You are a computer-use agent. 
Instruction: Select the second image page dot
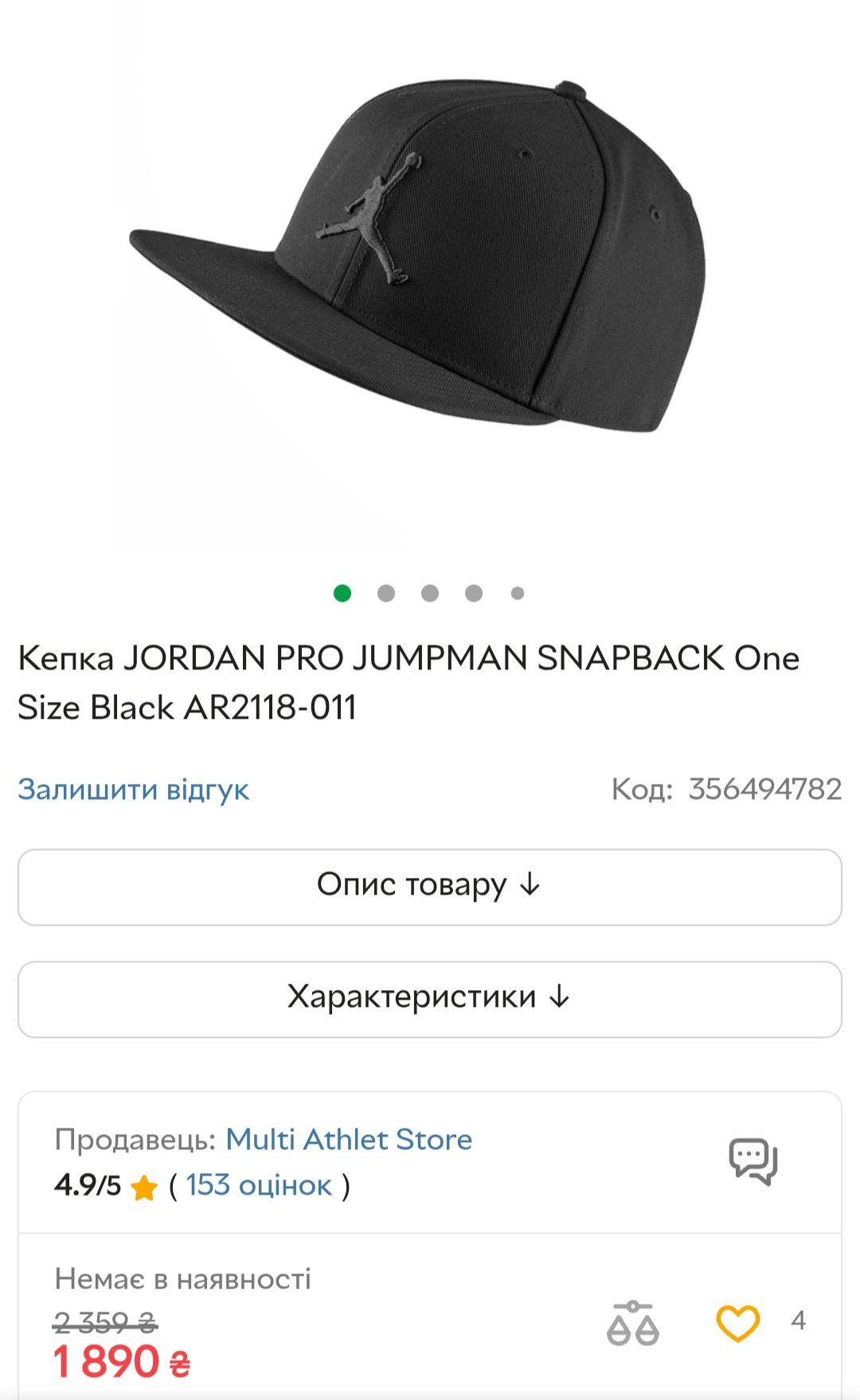(x=386, y=593)
